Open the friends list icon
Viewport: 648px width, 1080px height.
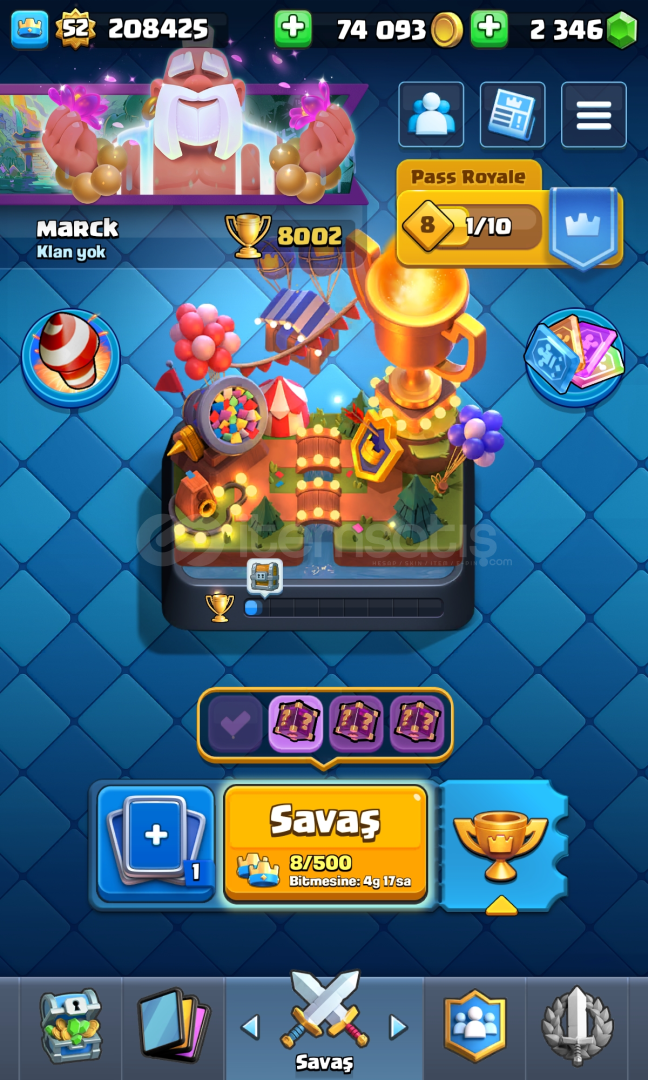tap(431, 114)
